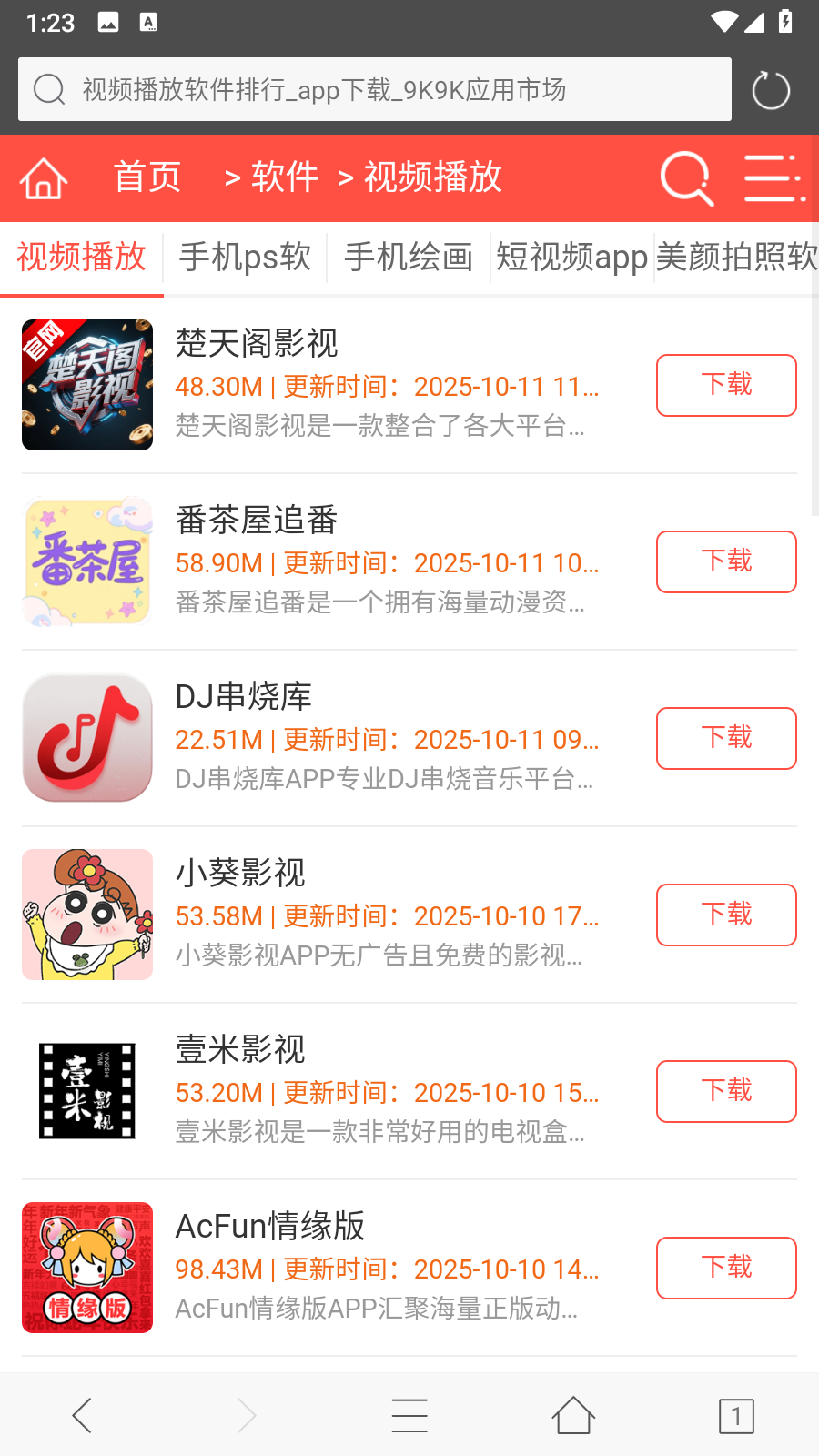Open the tab counter showing 1
This screenshot has height=1456, width=819.
[737, 1415]
